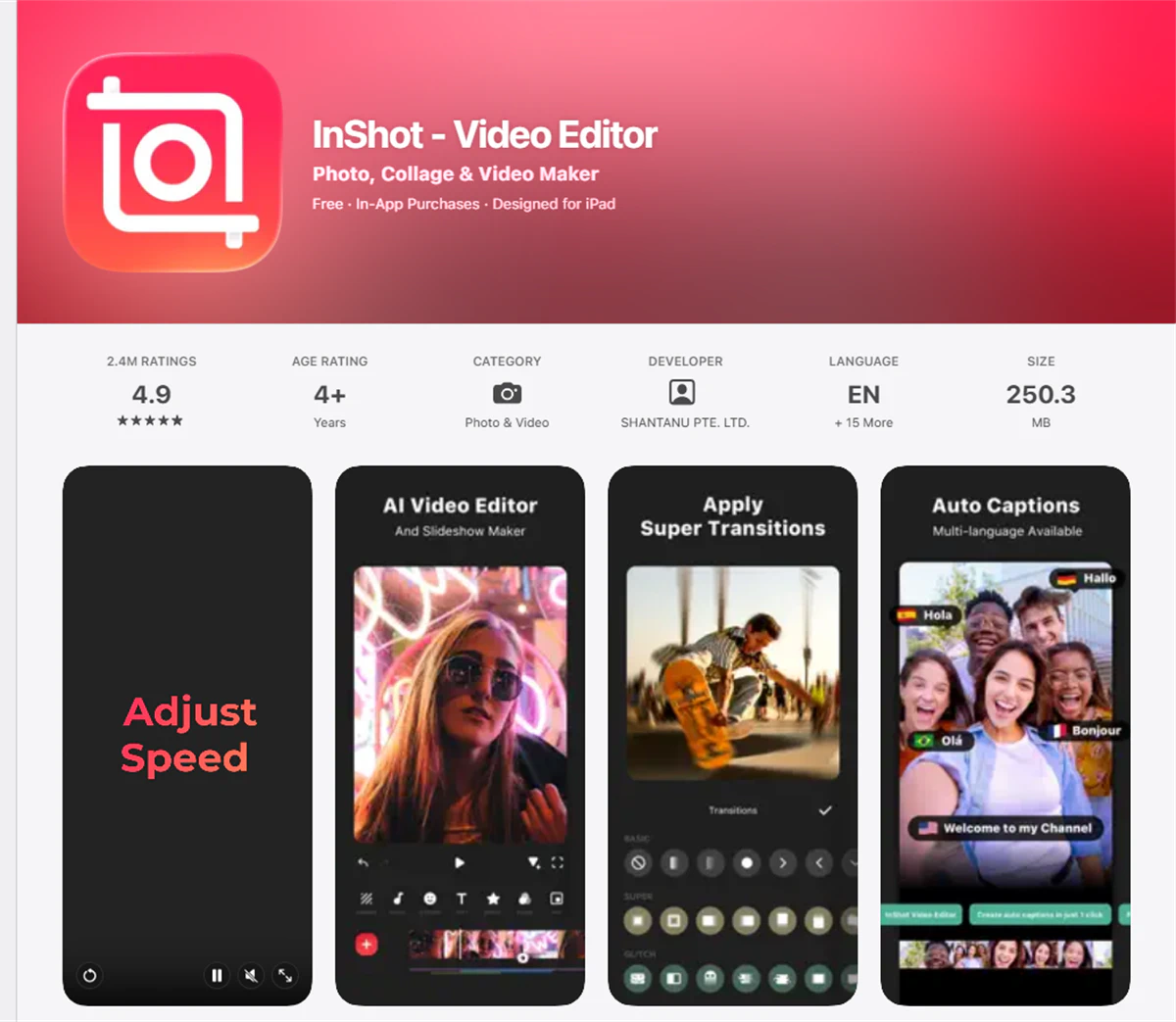Open the Apply Super Transitions screenshot

point(733,735)
